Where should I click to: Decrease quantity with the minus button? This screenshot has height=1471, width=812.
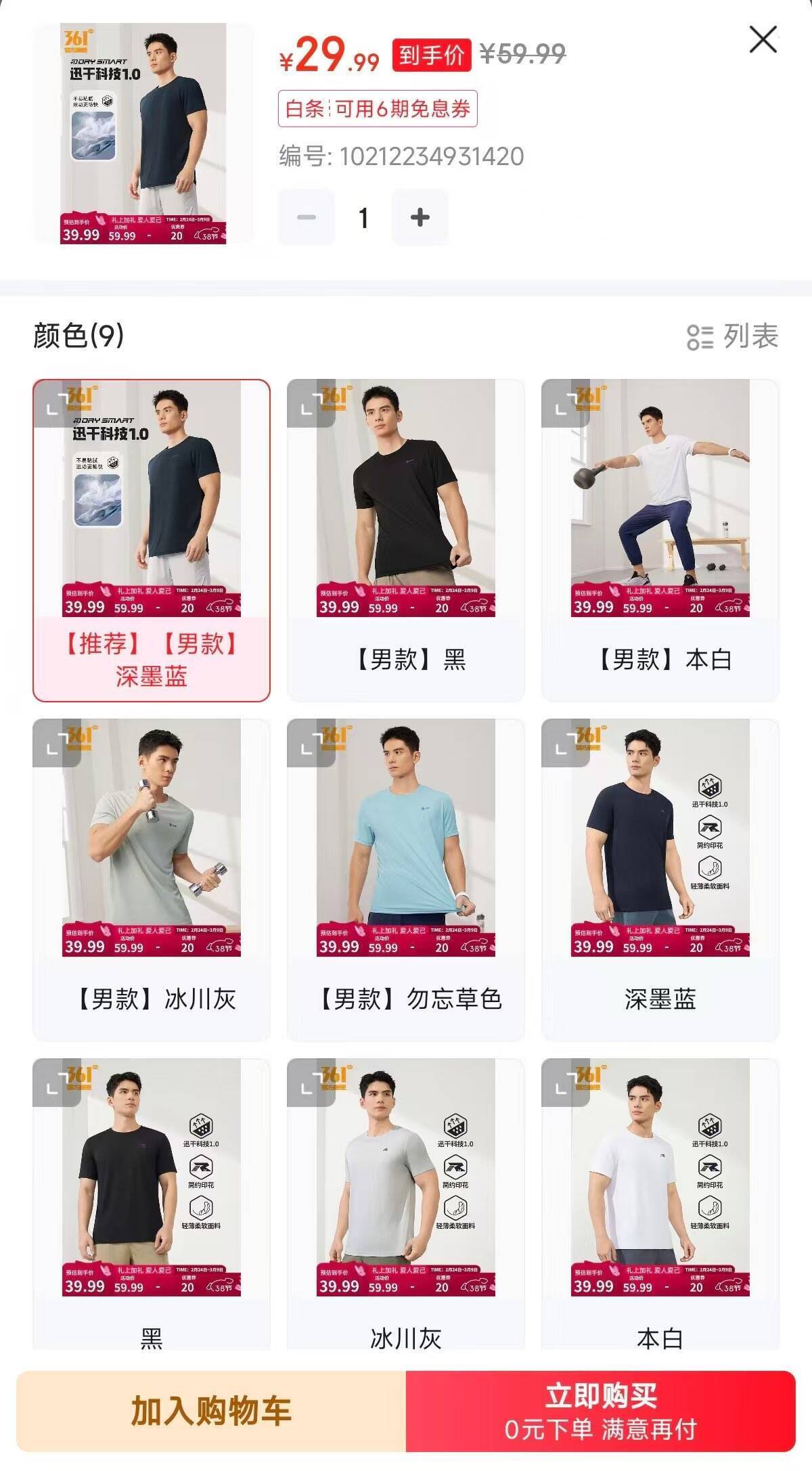pyautogui.click(x=307, y=217)
